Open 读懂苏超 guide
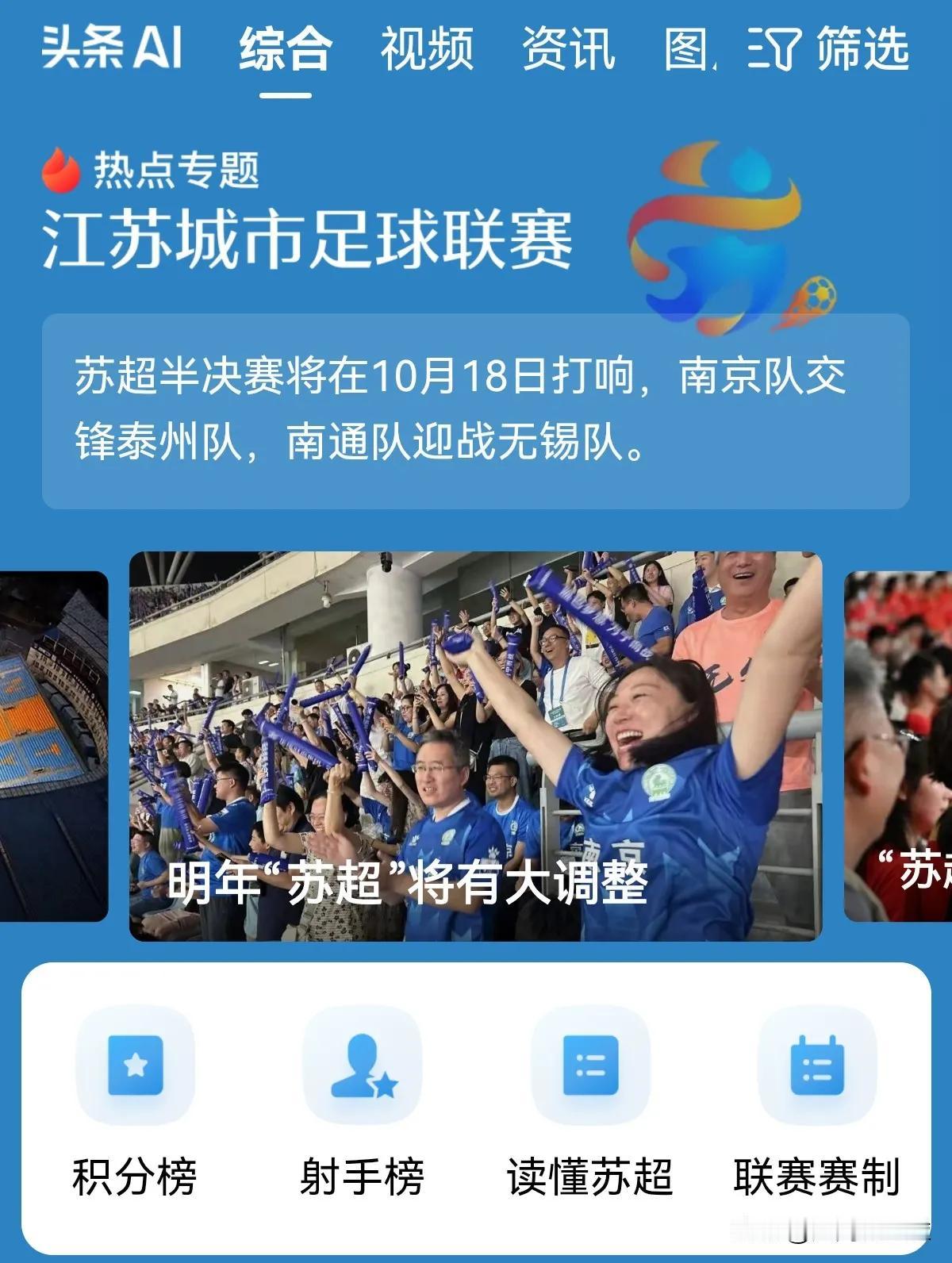Image resolution: width=952 pixels, height=1263 pixels. click(589, 1103)
